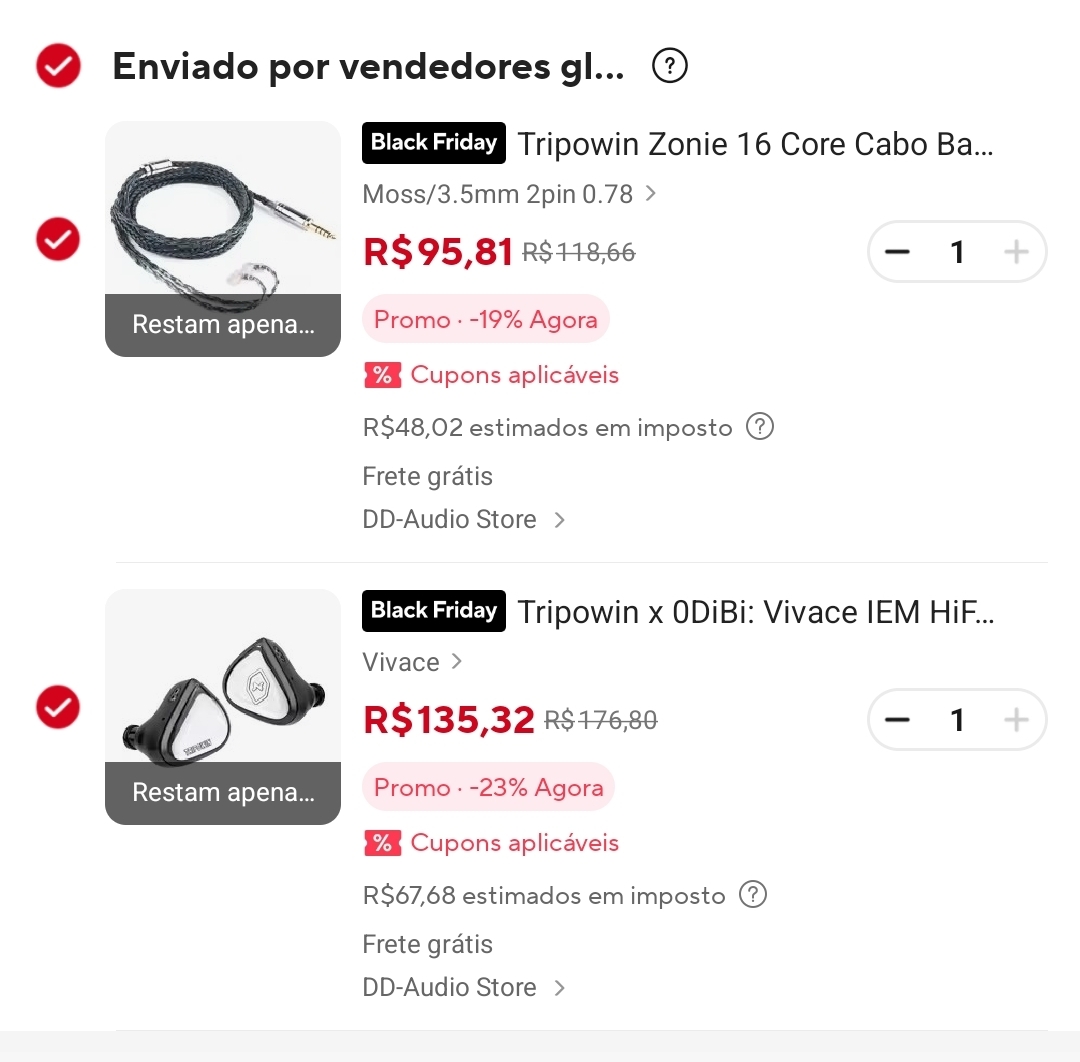This screenshot has width=1080, height=1062.
Task: Visit DD-Audio Store under Vivace IEM
Action: (x=464, y=987)
